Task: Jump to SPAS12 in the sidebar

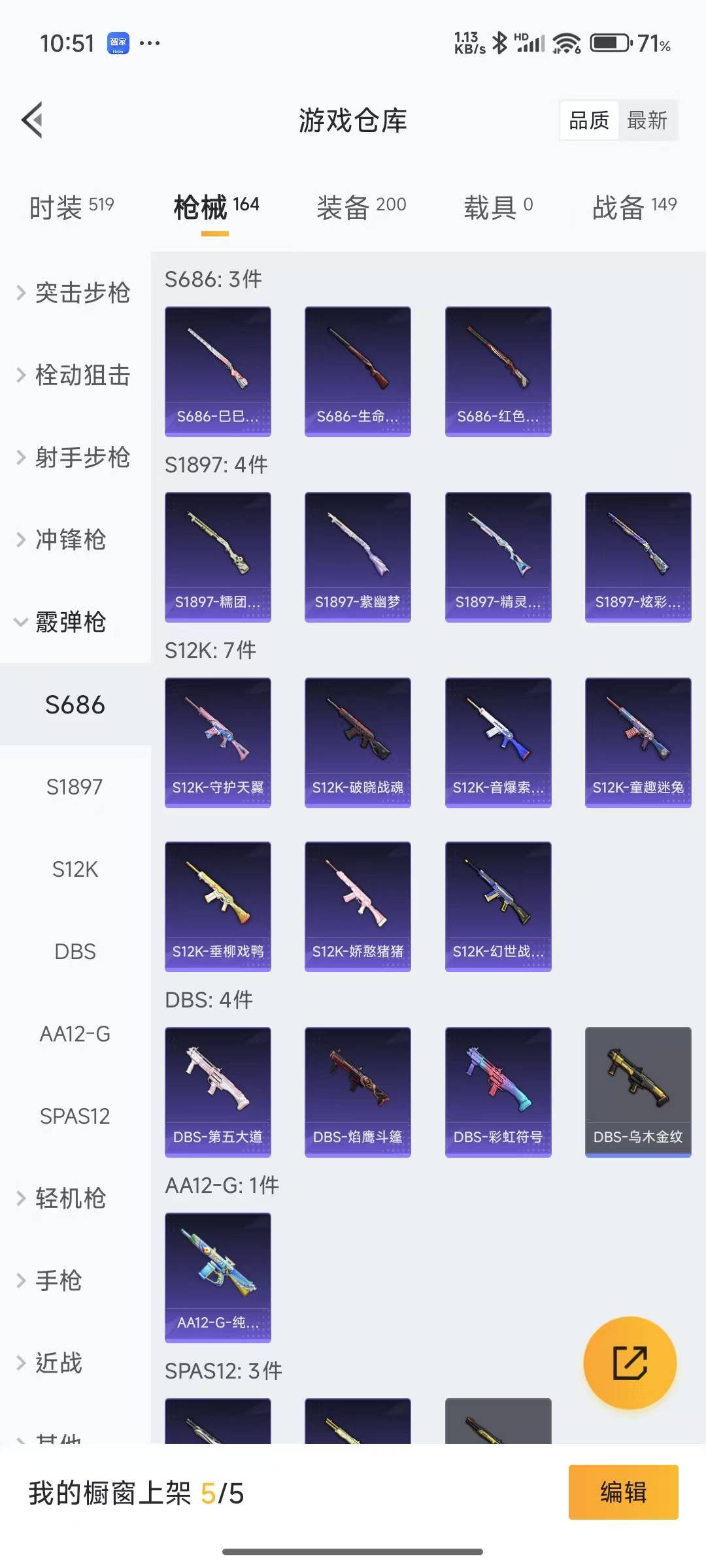Action: pos(75,1116)
